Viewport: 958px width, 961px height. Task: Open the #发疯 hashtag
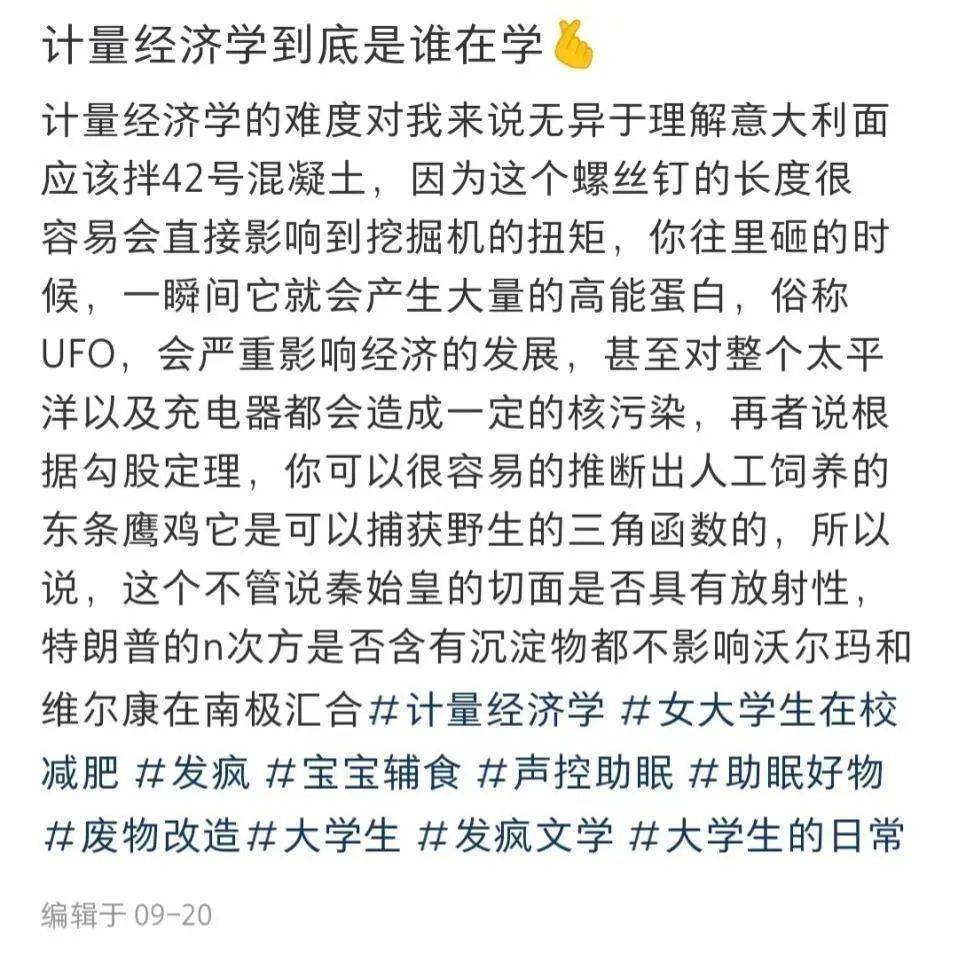pyautogui.click(x=192, y=772)
